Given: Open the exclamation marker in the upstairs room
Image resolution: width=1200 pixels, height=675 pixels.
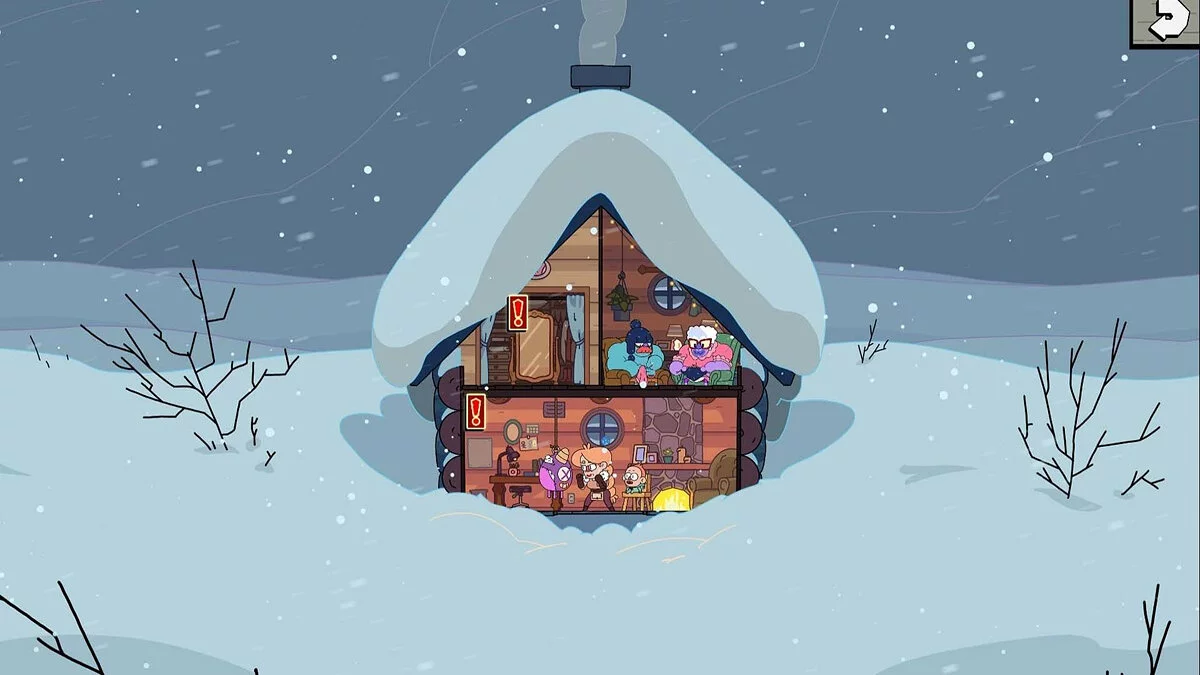Looking at the screenshot, I should 517,313.
